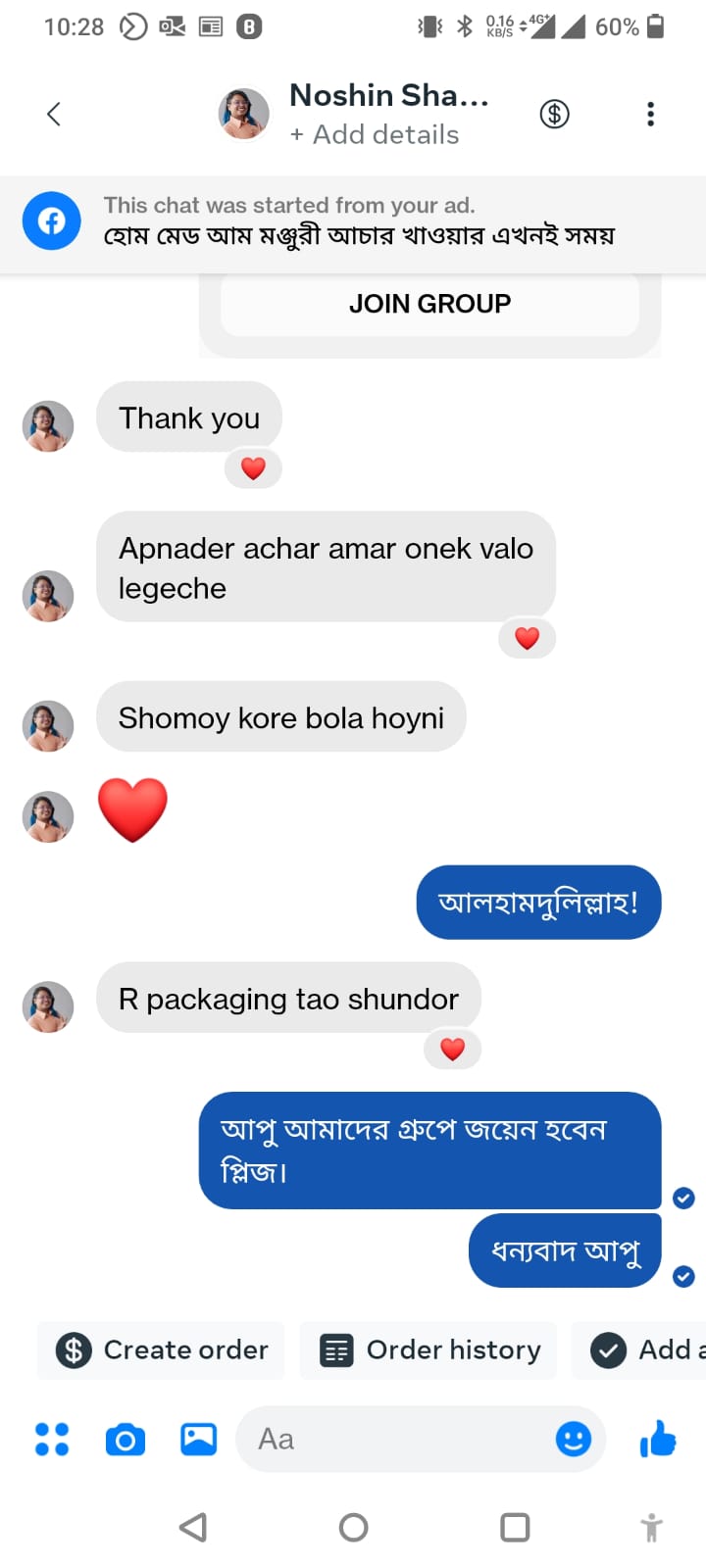The width and height of the screenshot is (706, 1568).
Task: Open the camera to take a photo
Action: (x=125, y=1439)
